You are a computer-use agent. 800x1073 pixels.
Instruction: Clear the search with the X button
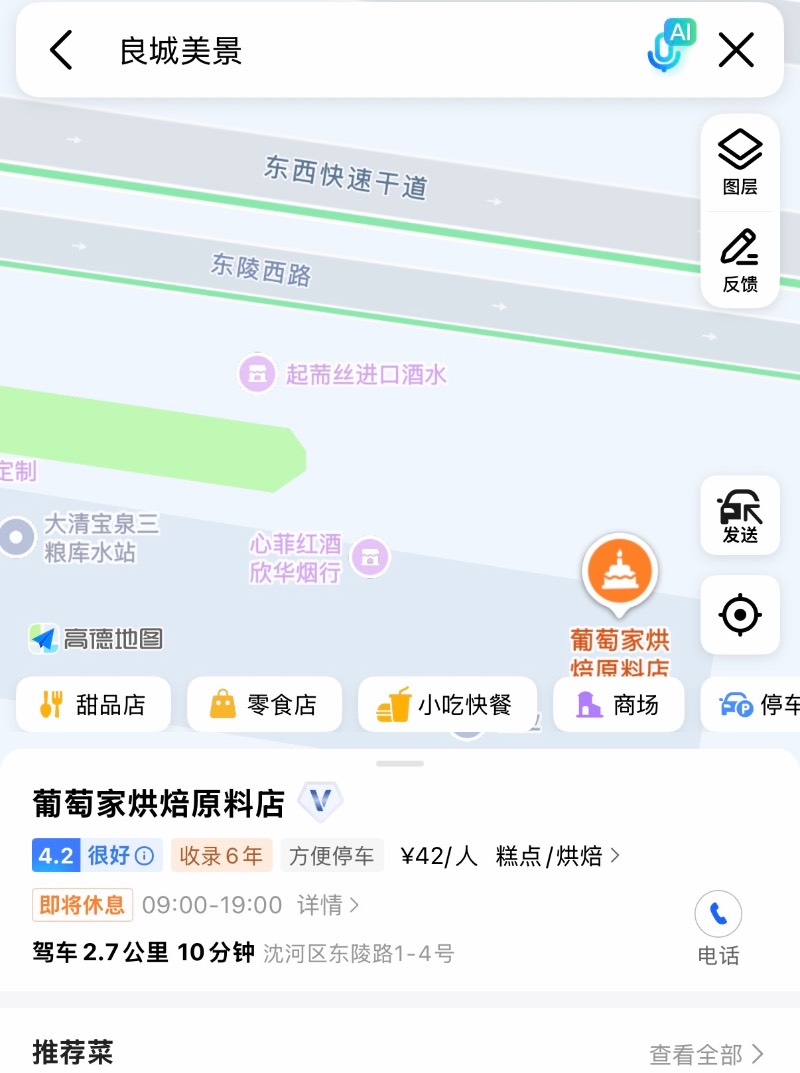pyautogui.click(x=736, y=50)
